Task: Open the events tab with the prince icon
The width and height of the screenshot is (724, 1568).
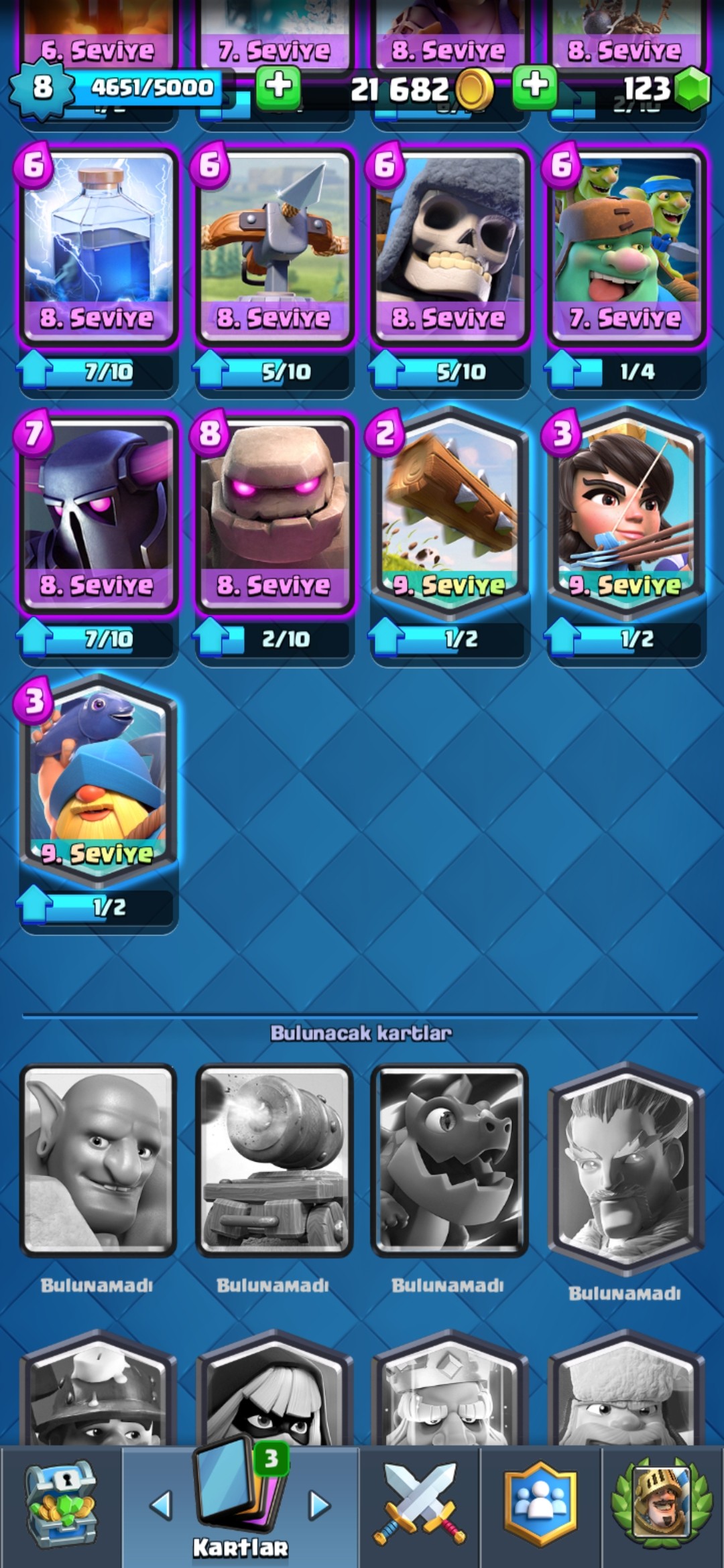Action: click(x=662, y=1506)
